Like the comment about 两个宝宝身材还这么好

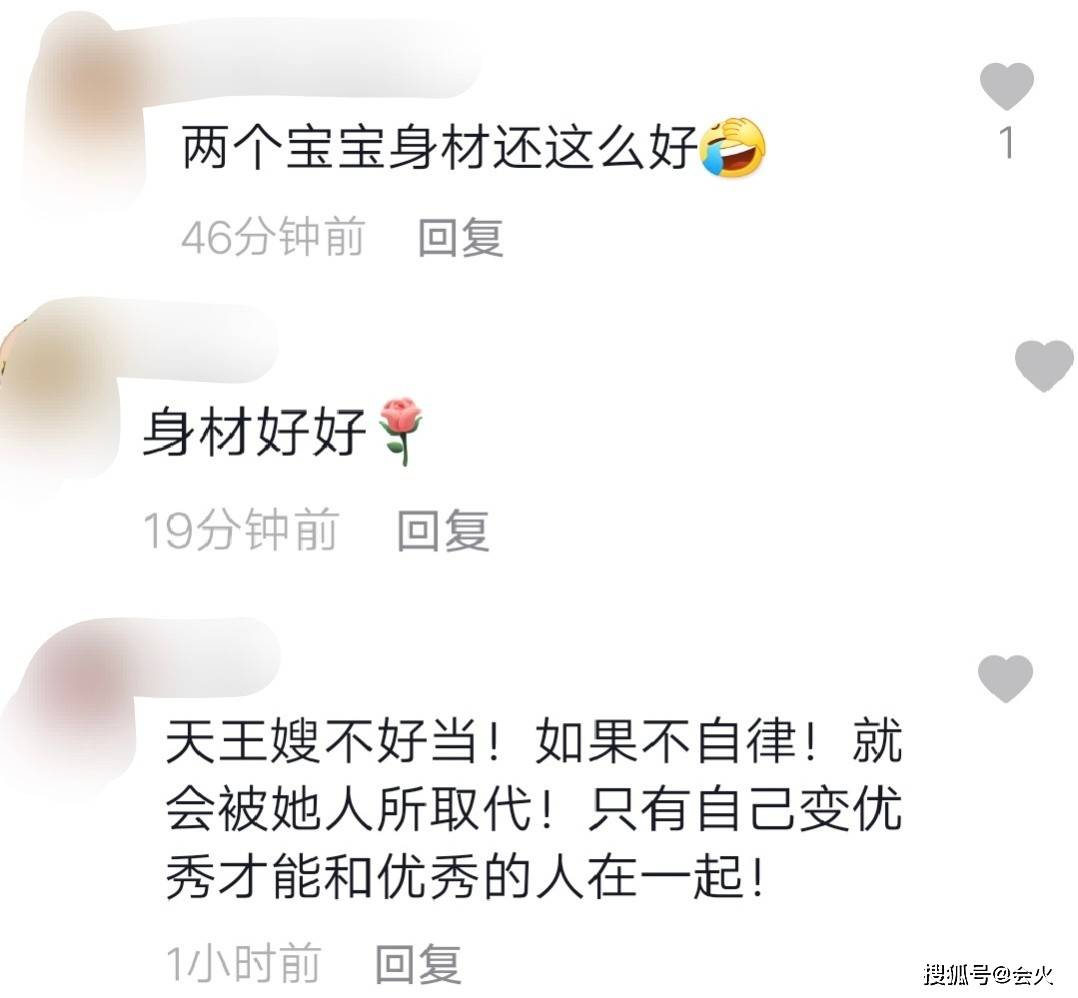pos(1006,88)
